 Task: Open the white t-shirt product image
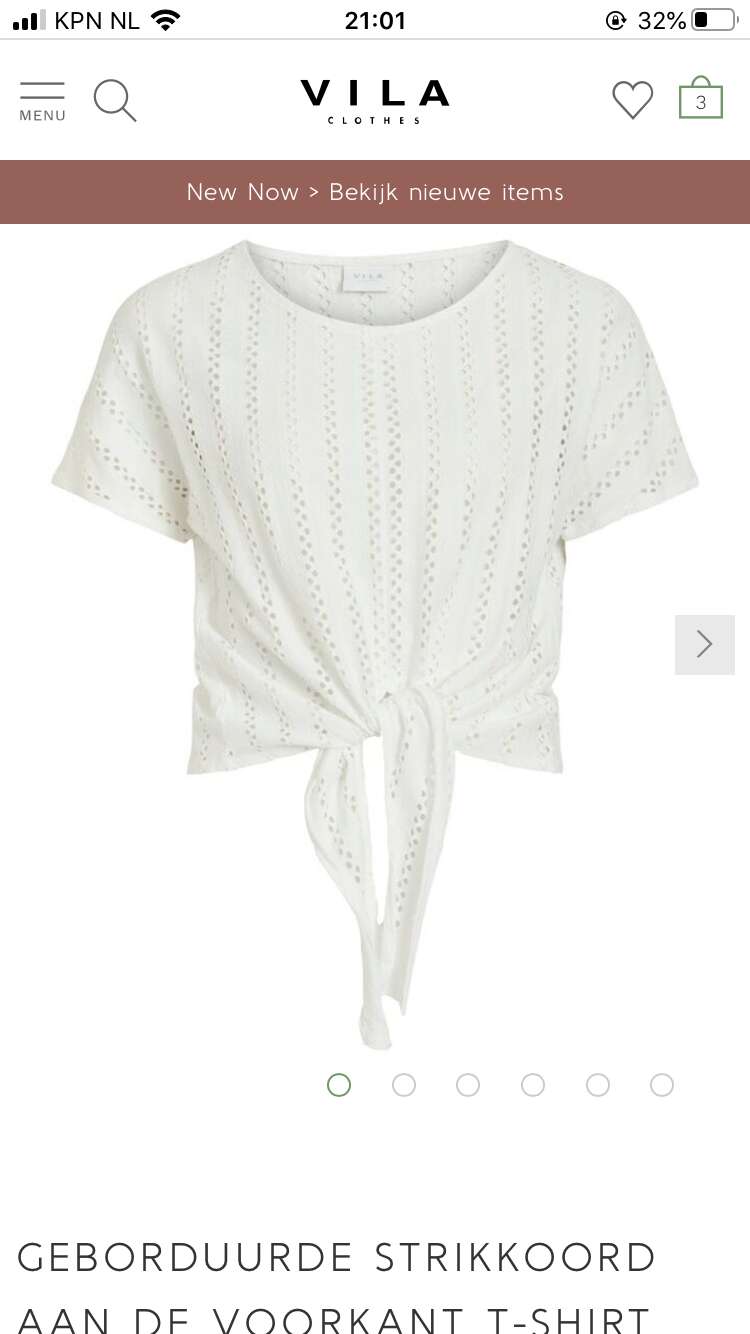(x=375, y=645)
